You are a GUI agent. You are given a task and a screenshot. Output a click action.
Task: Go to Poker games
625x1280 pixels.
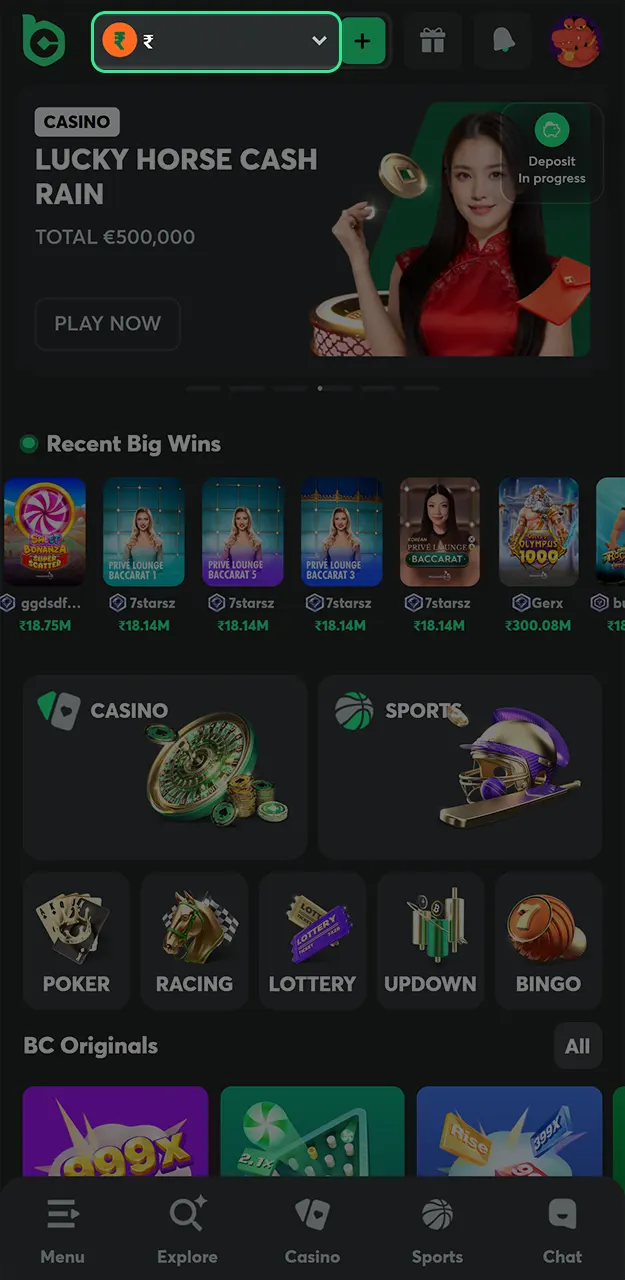[76, 940]
